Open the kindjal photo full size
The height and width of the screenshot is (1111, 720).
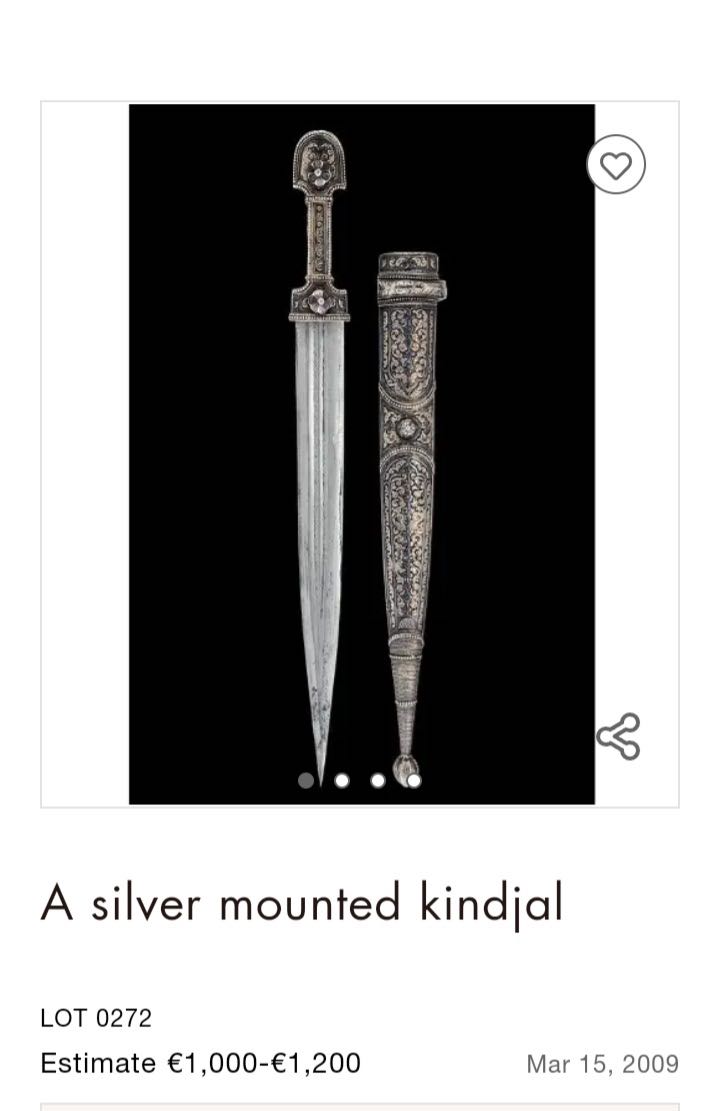tap(361, 450)
